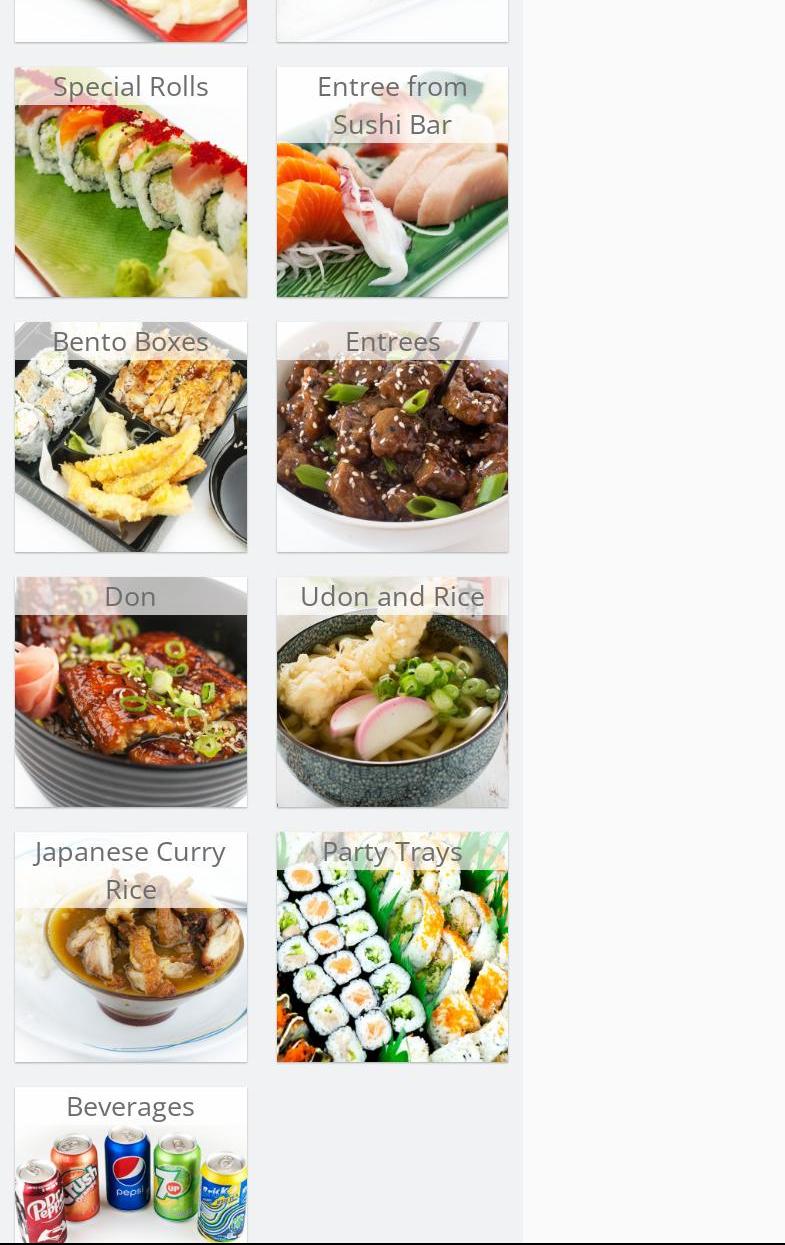Browse the Don rice bowls
The image size is (785, 1245).
(x=131, y=692)
